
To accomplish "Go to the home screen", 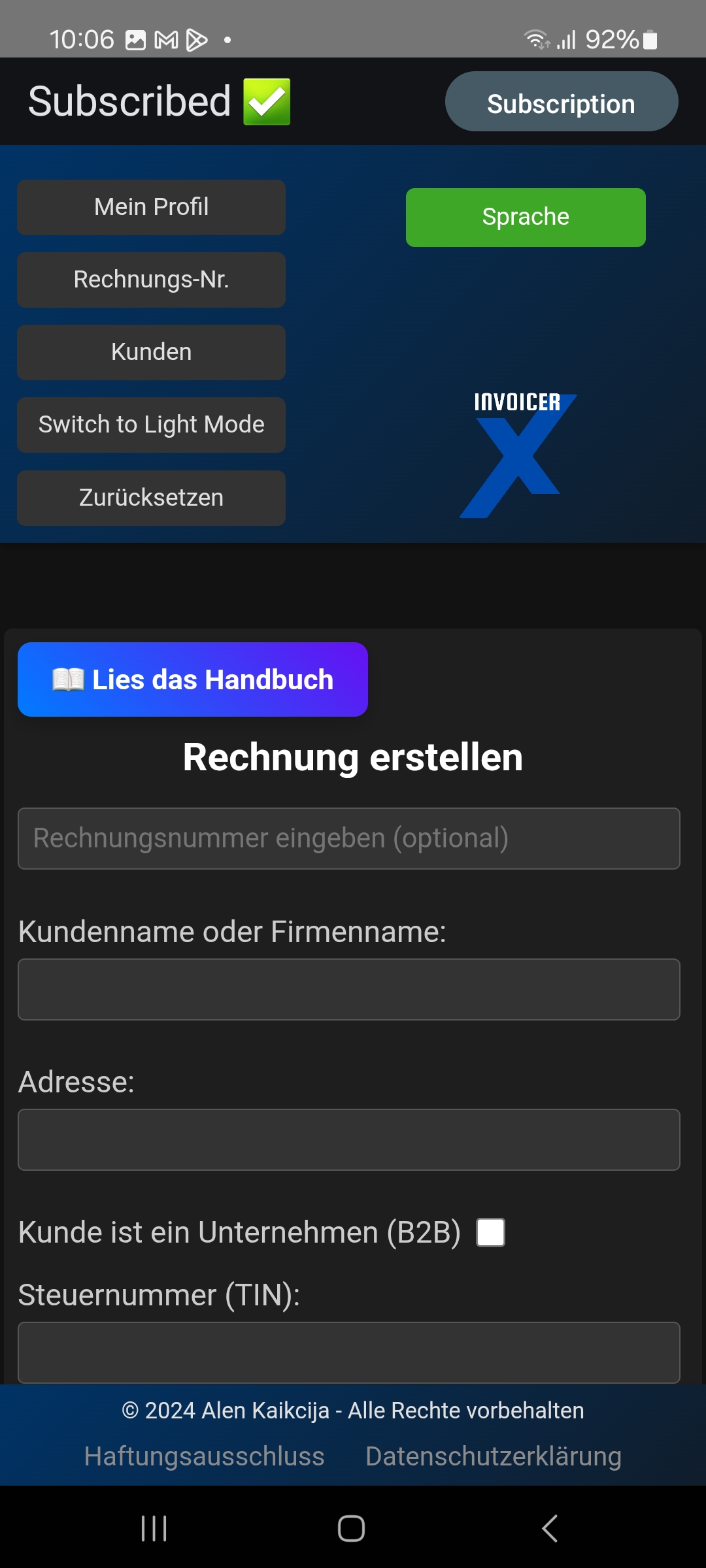I will point(351,1528).
